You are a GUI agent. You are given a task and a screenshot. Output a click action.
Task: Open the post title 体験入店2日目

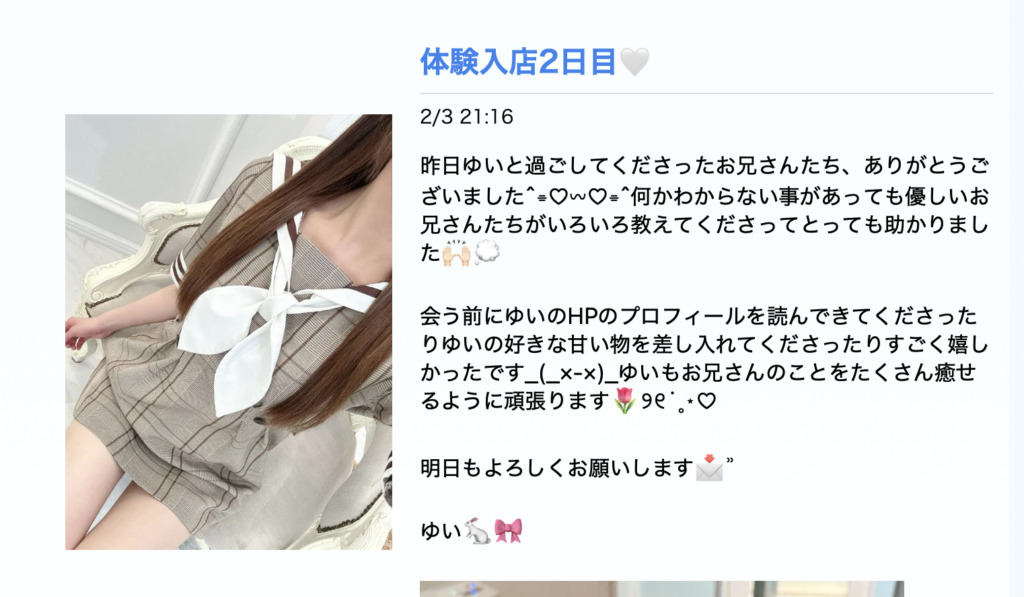tap(518, 62)
